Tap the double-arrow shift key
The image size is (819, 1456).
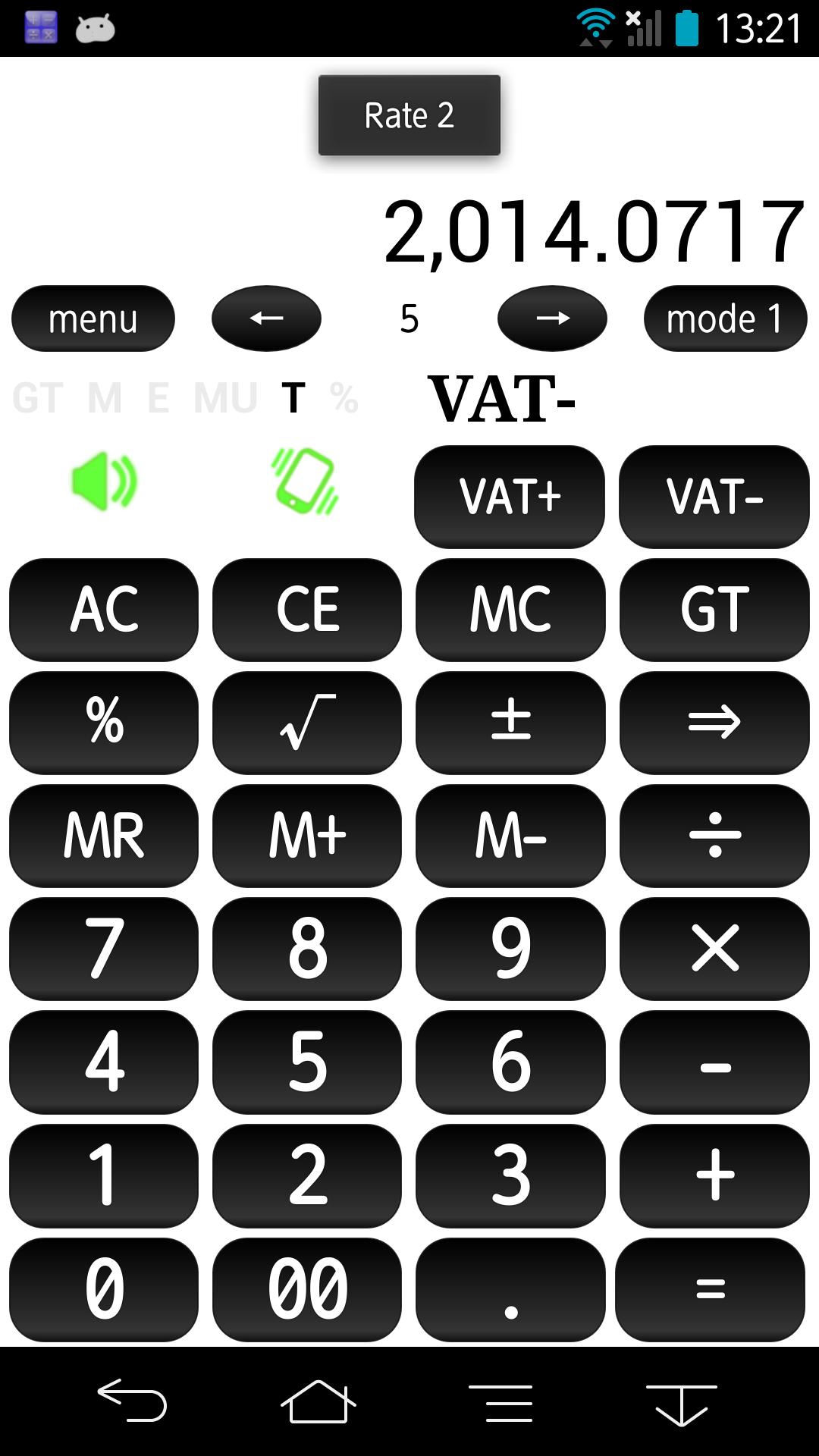pyautogui.click(x=714, y=723)
